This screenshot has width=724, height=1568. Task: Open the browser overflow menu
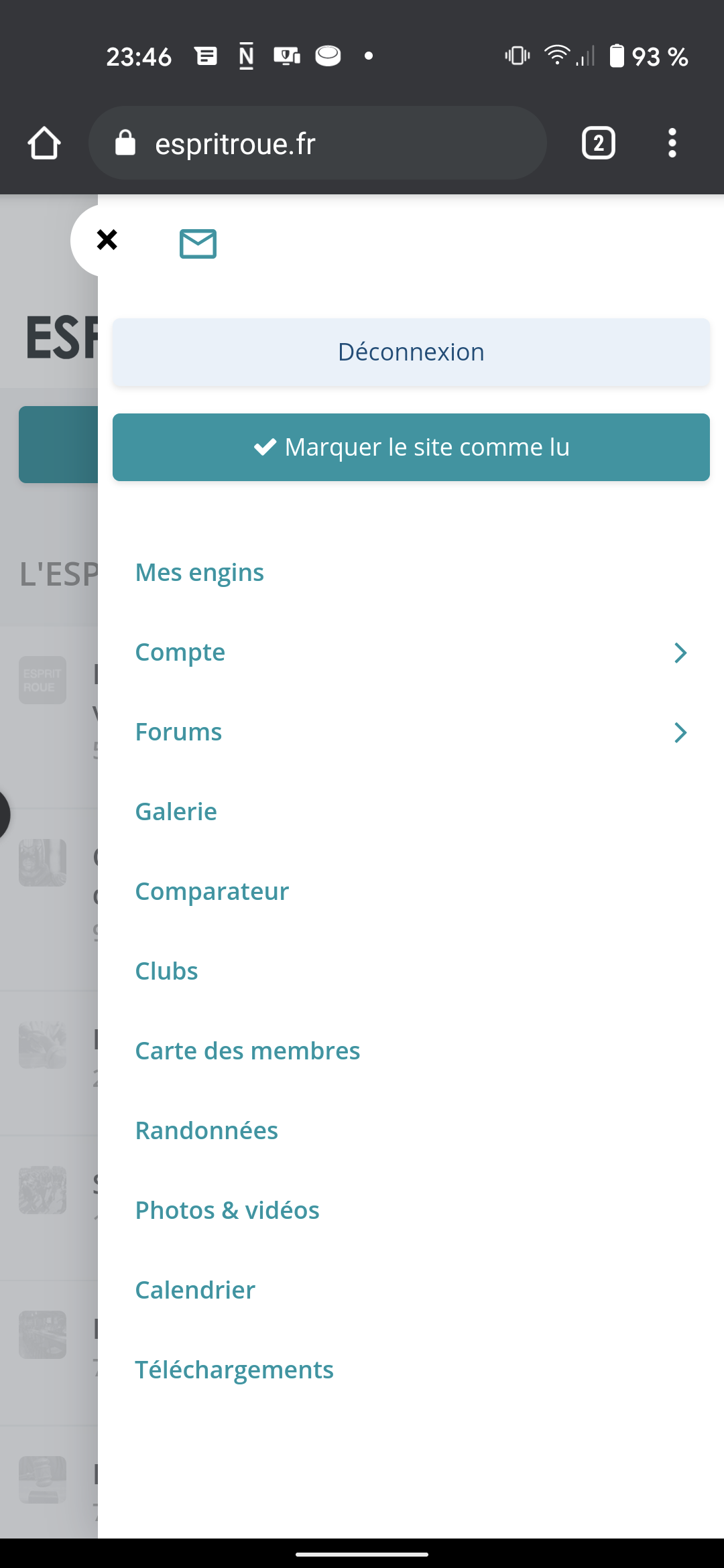click(672, 143)
